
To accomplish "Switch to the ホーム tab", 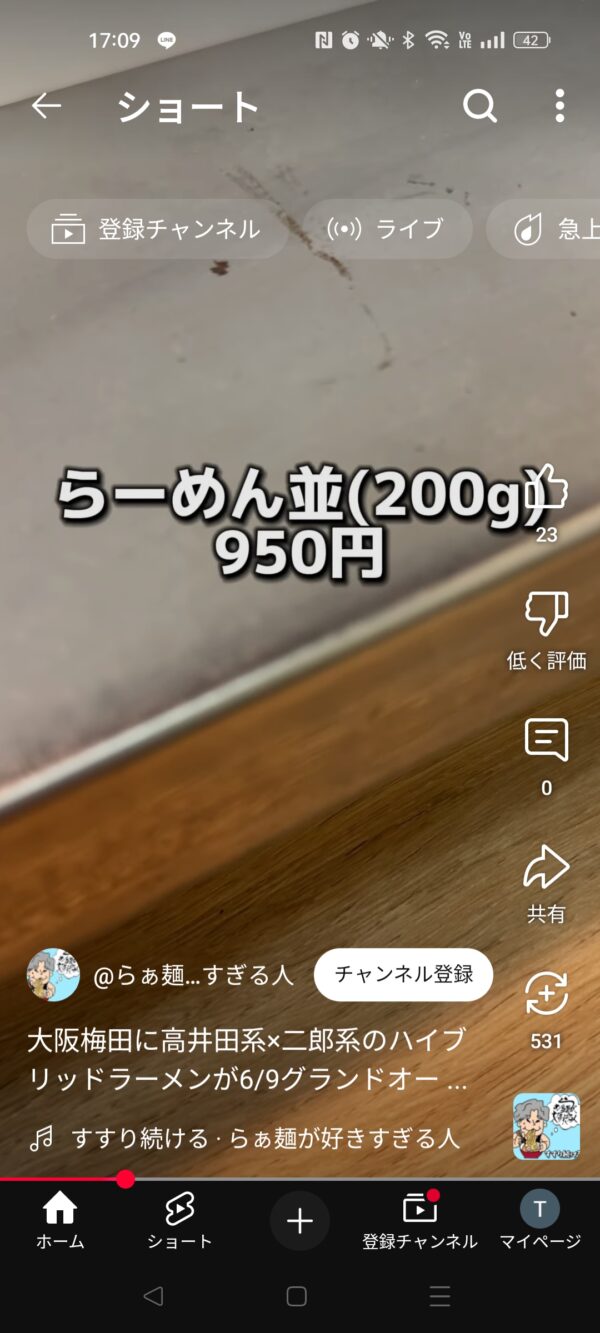I will [x=60, y=1221].
